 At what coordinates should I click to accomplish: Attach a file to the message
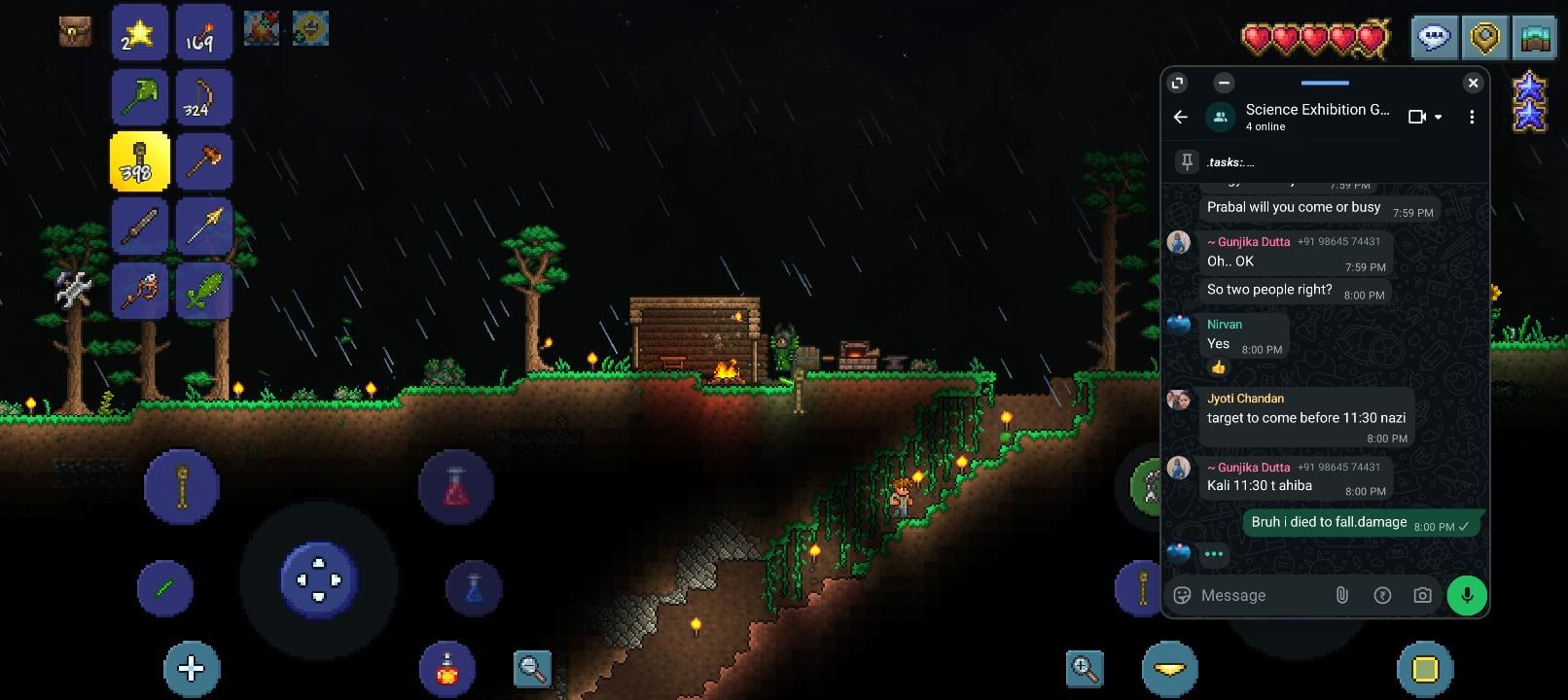point(1341,595)
